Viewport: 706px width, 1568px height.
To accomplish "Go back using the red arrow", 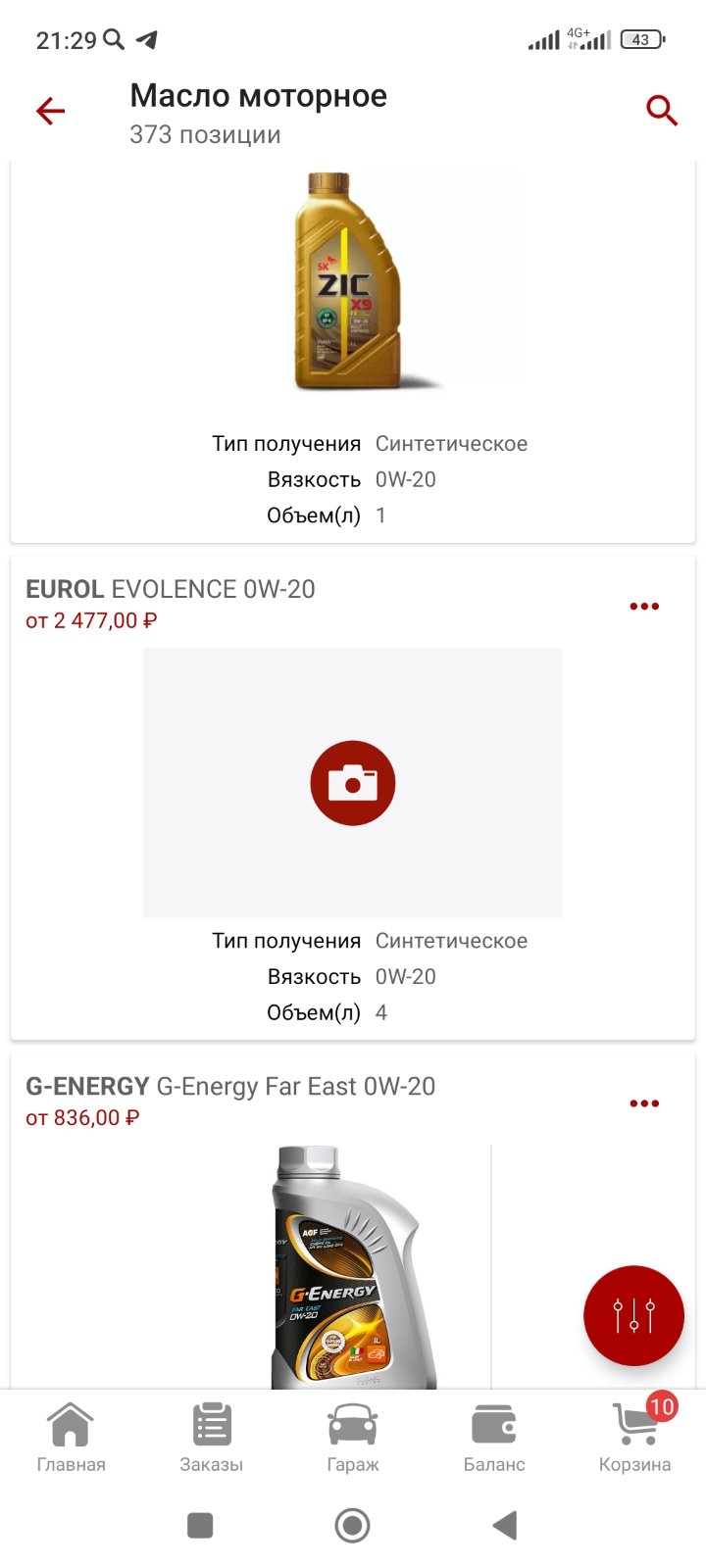I will click(x=50, y=112).
